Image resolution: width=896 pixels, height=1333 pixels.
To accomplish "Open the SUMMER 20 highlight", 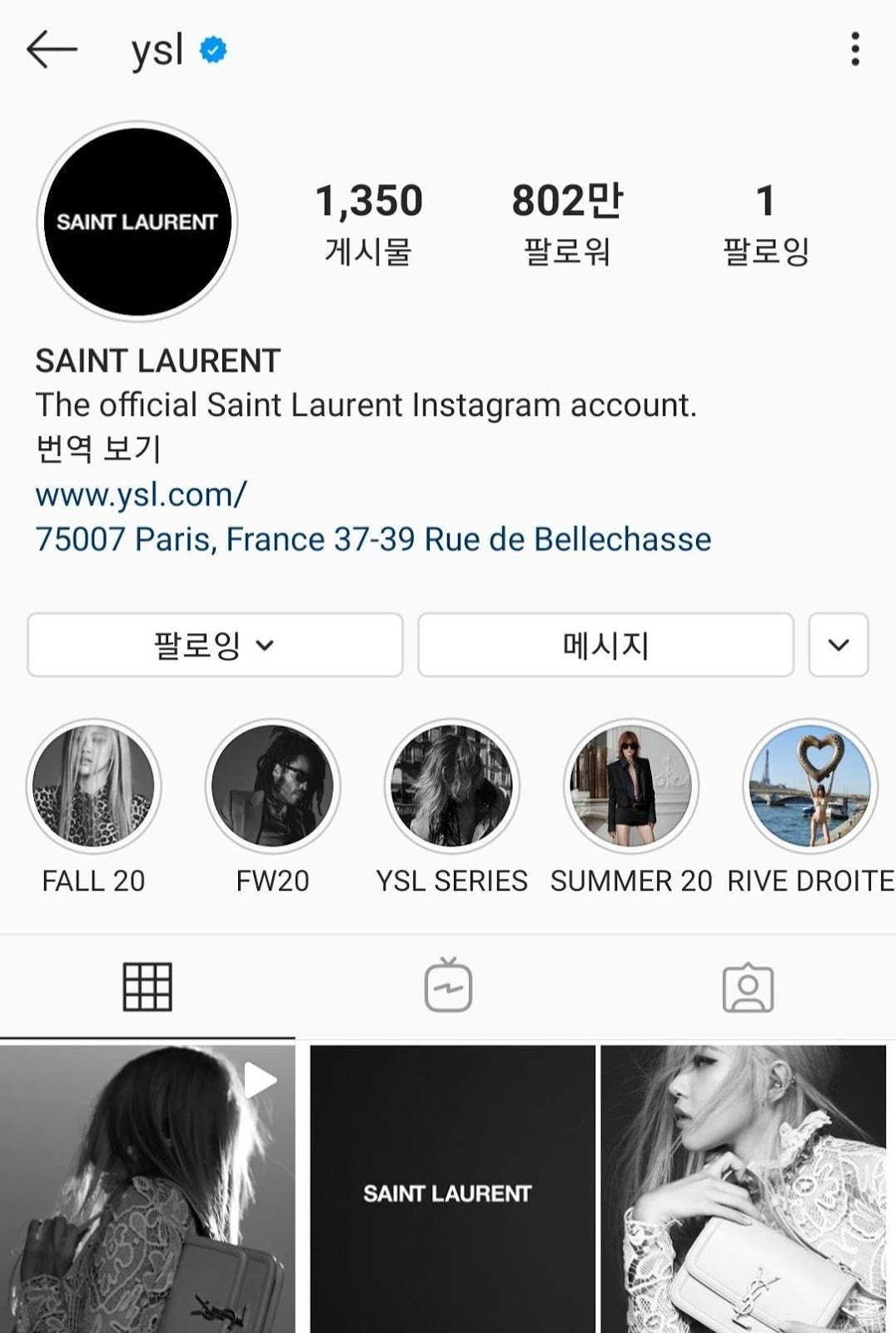I will (631, 786).
